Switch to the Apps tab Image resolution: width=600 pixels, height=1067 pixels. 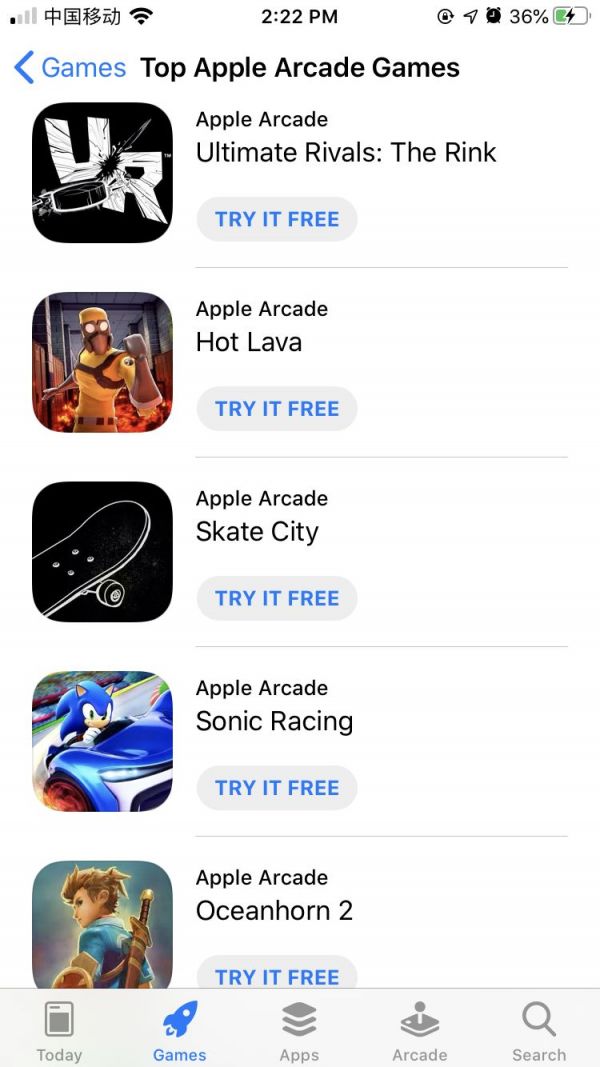coord(299,1032)
